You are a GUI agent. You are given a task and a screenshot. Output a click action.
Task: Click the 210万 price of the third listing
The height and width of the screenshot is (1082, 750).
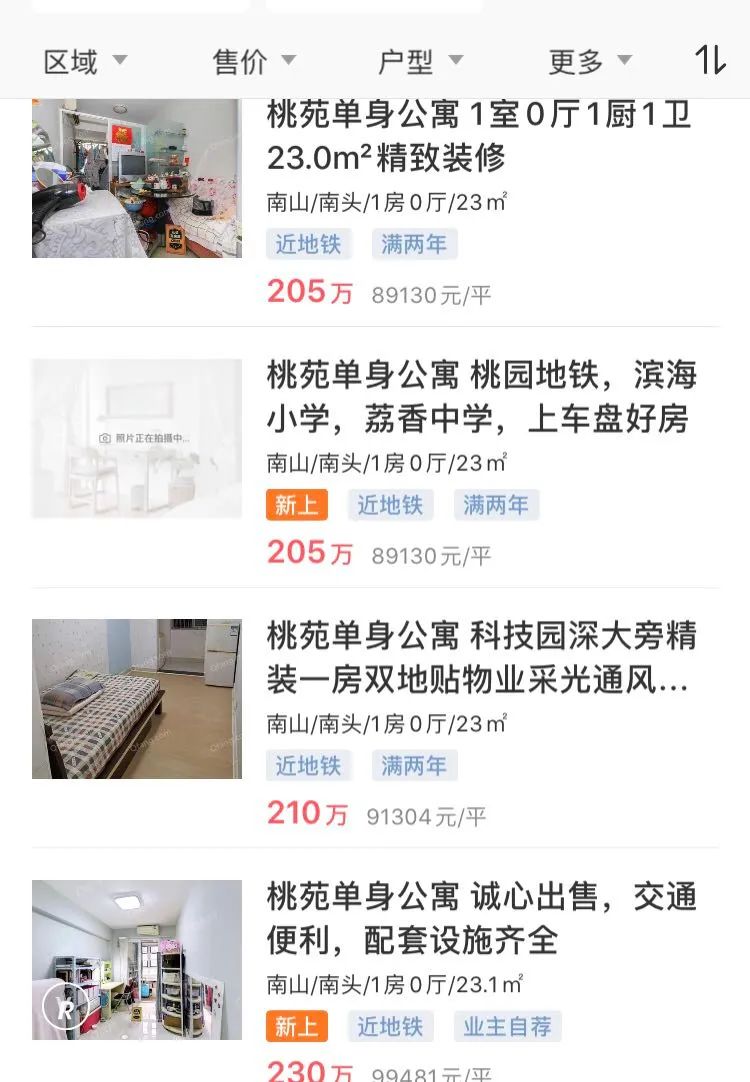pos(307,814)
